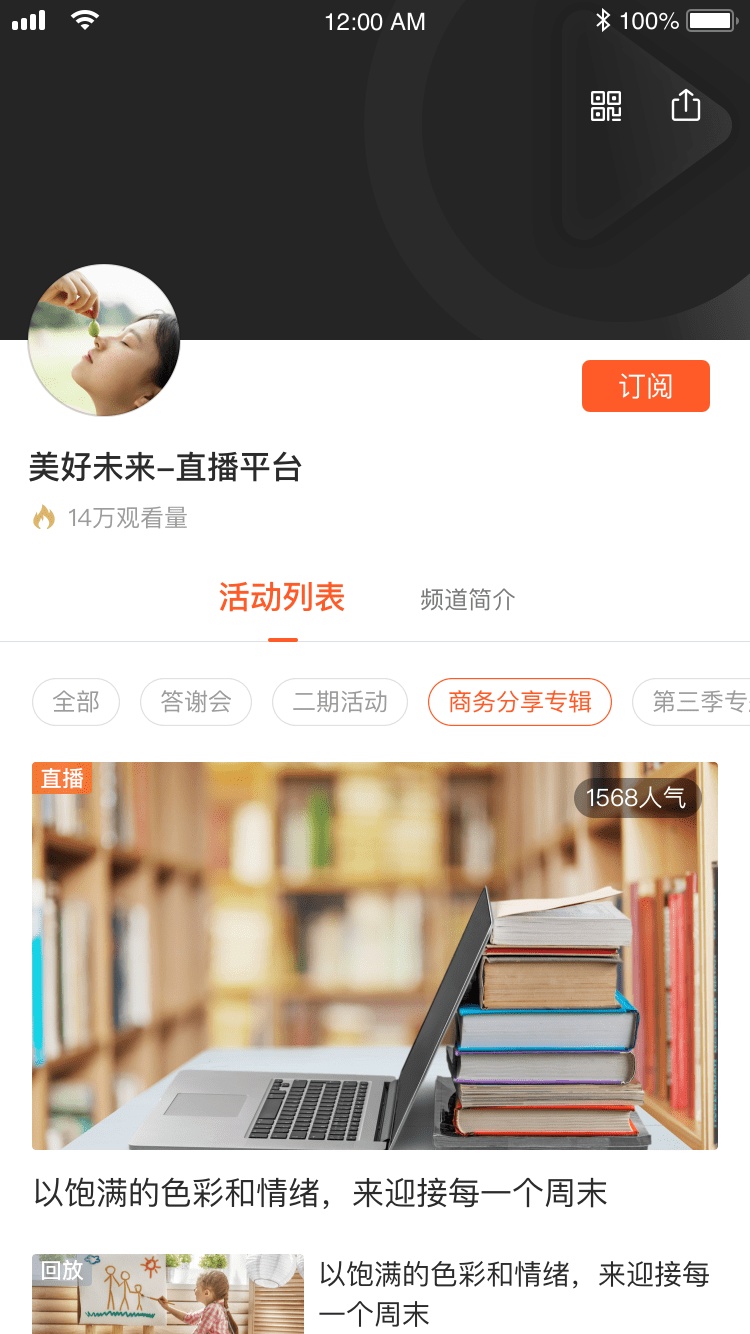Switch to the 活动列表 tab
The width and height of the screenshot is (750, 1334).
(282, 599)
